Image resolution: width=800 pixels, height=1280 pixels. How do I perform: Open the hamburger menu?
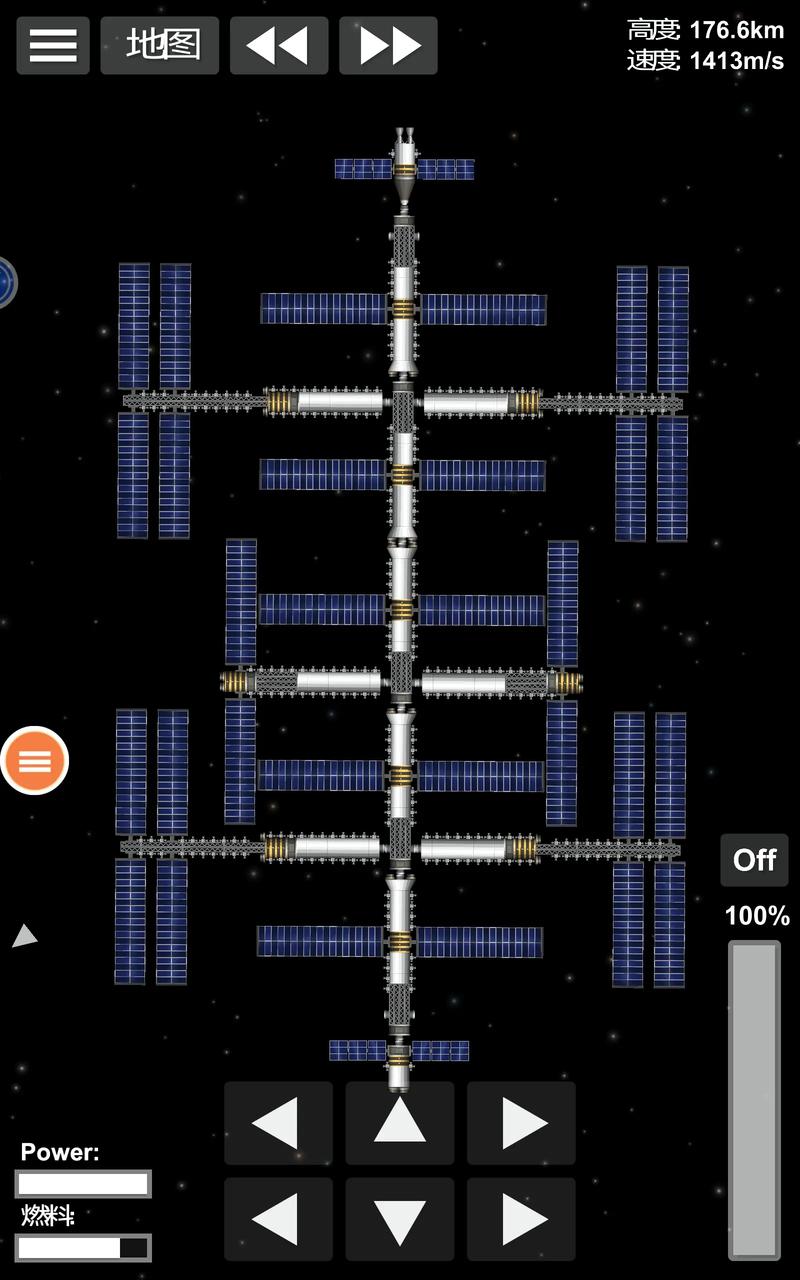click(53, 45)
